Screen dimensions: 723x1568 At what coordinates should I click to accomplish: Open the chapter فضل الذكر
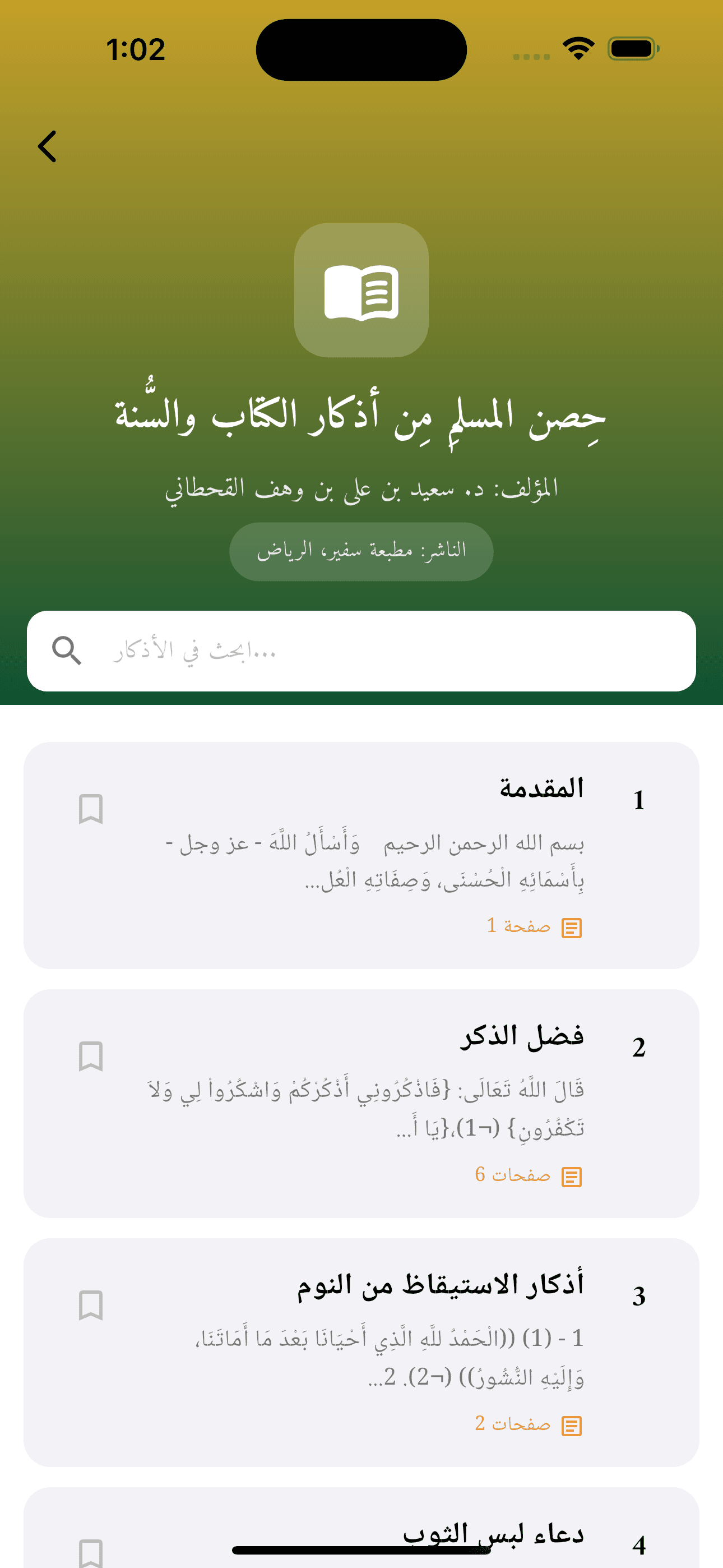361,1104
